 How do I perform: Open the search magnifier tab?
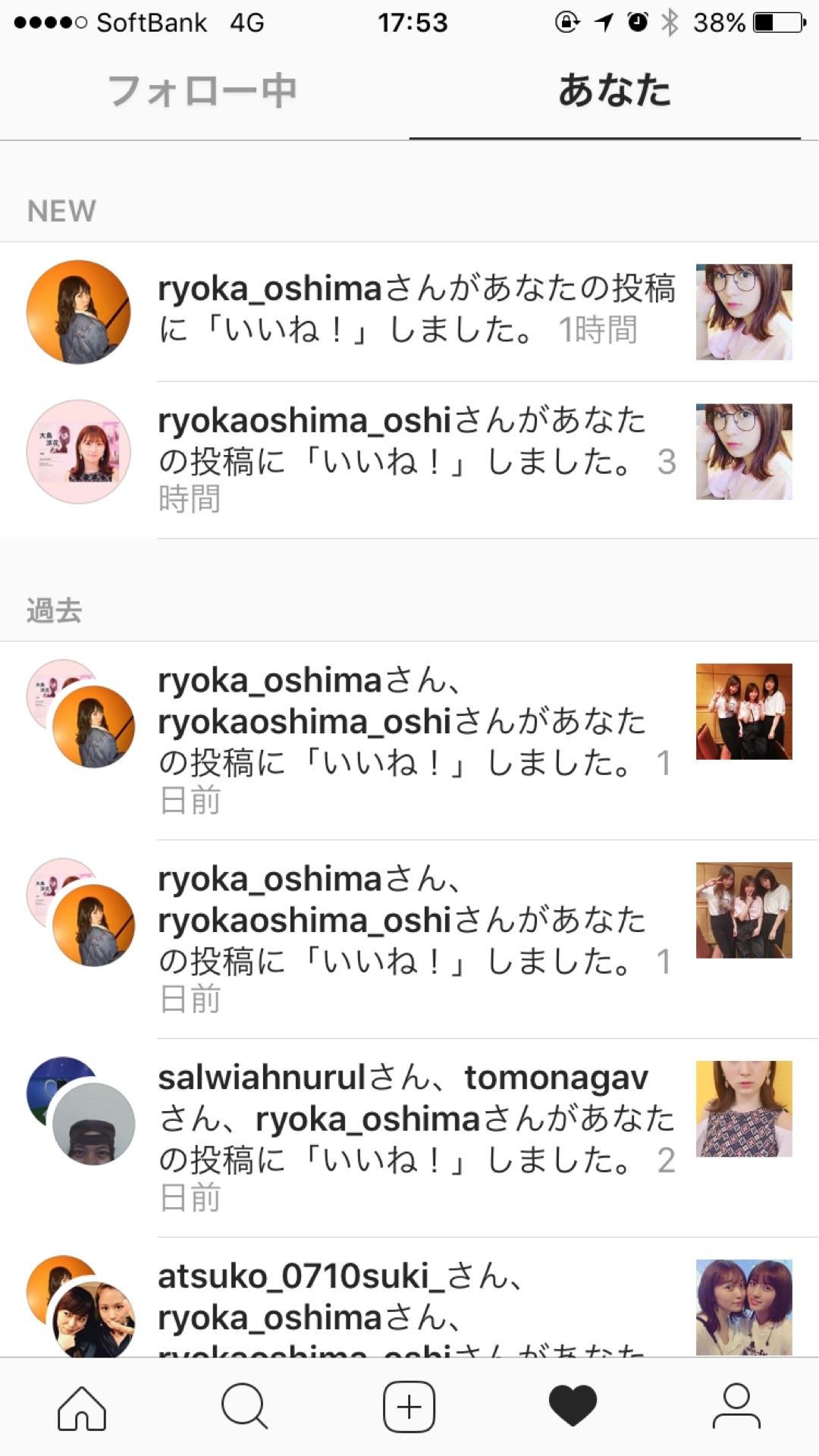[244, 1407]
